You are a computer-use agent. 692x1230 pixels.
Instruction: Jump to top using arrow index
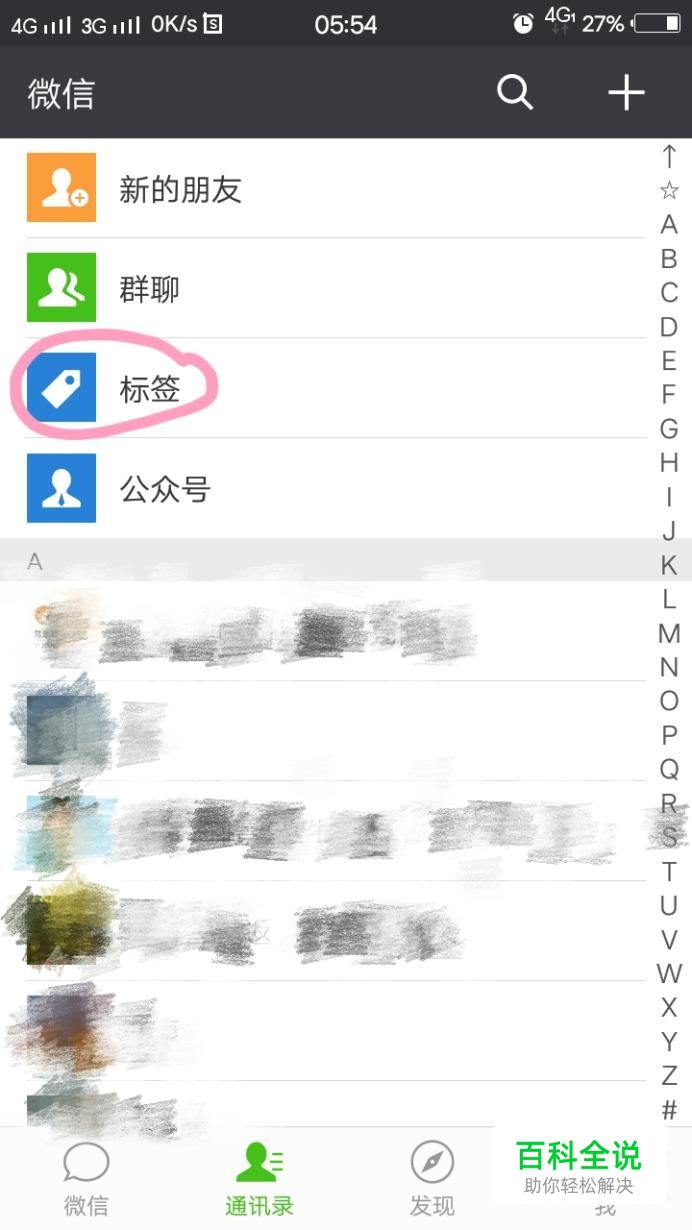[669, 156]
